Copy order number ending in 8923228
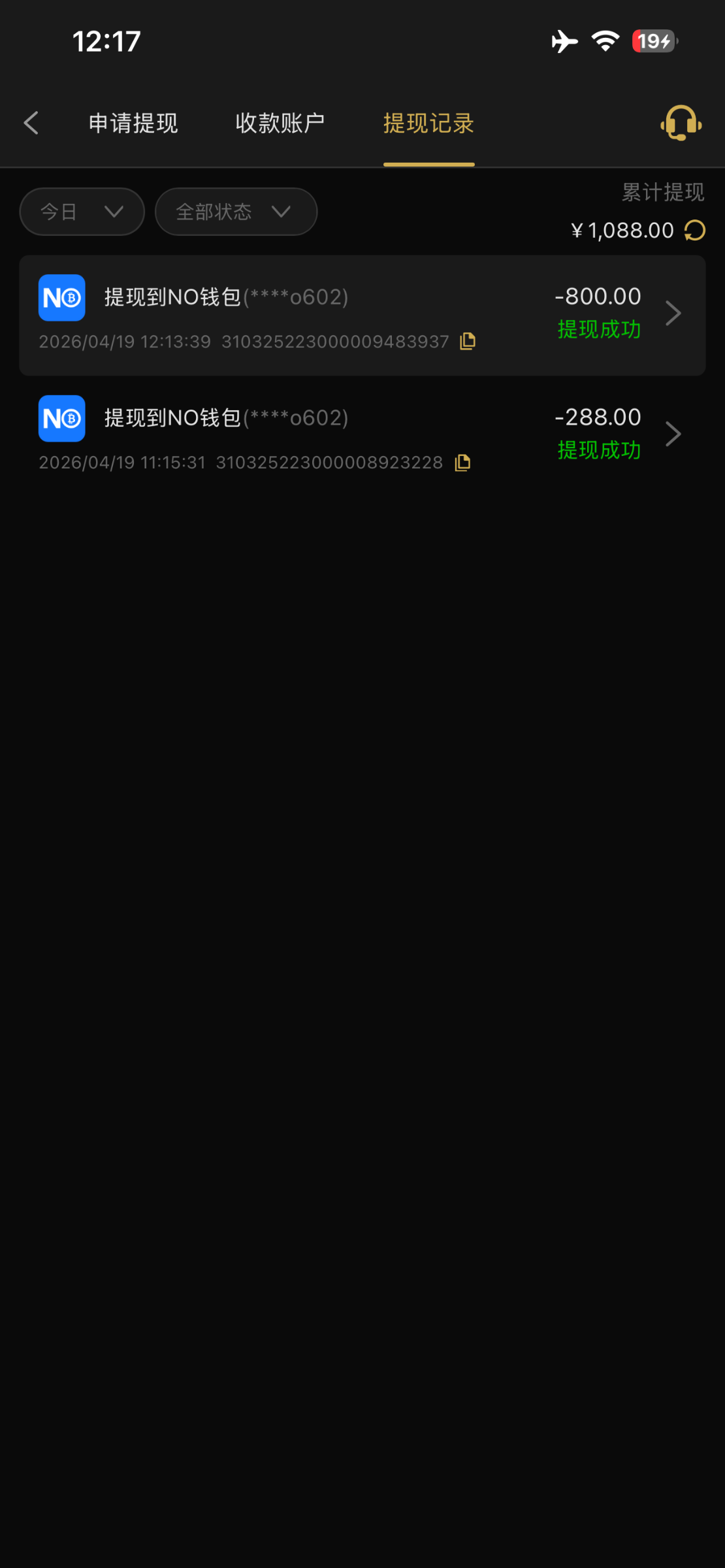Viewport: 725px width, 1568px height. (x=462, y=463)
